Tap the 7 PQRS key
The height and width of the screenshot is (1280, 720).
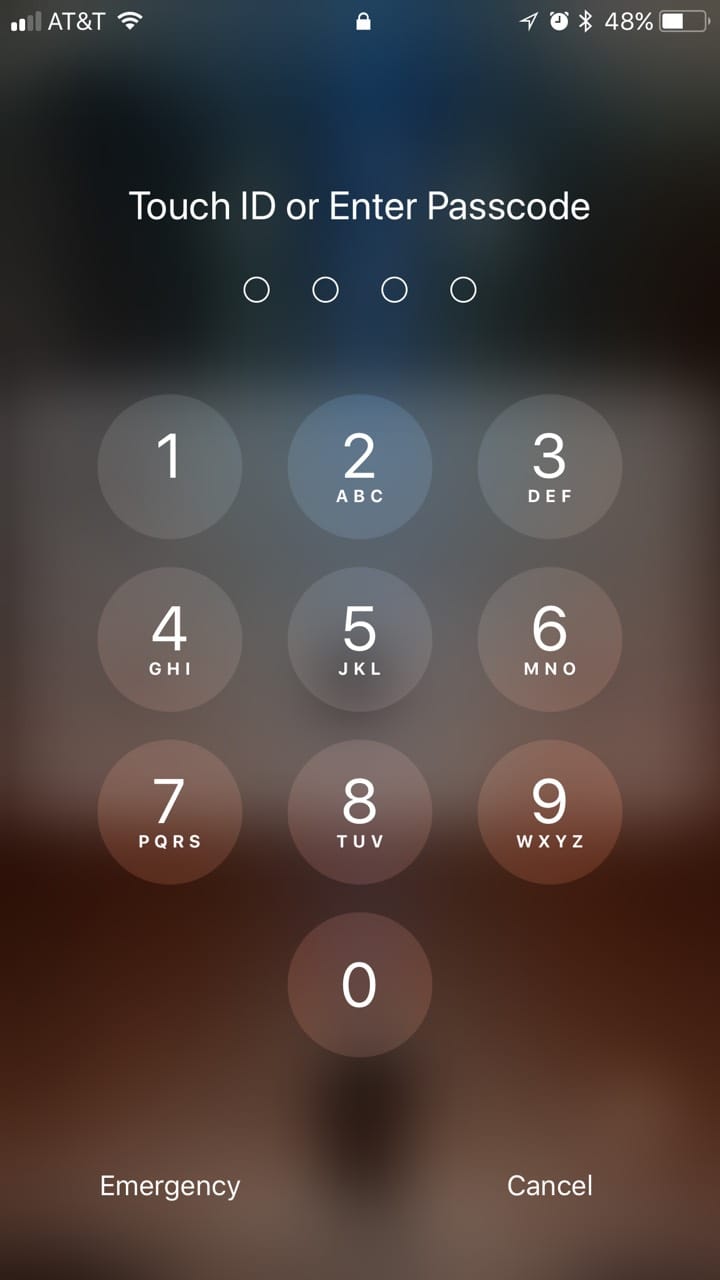(x=170, y=812)
